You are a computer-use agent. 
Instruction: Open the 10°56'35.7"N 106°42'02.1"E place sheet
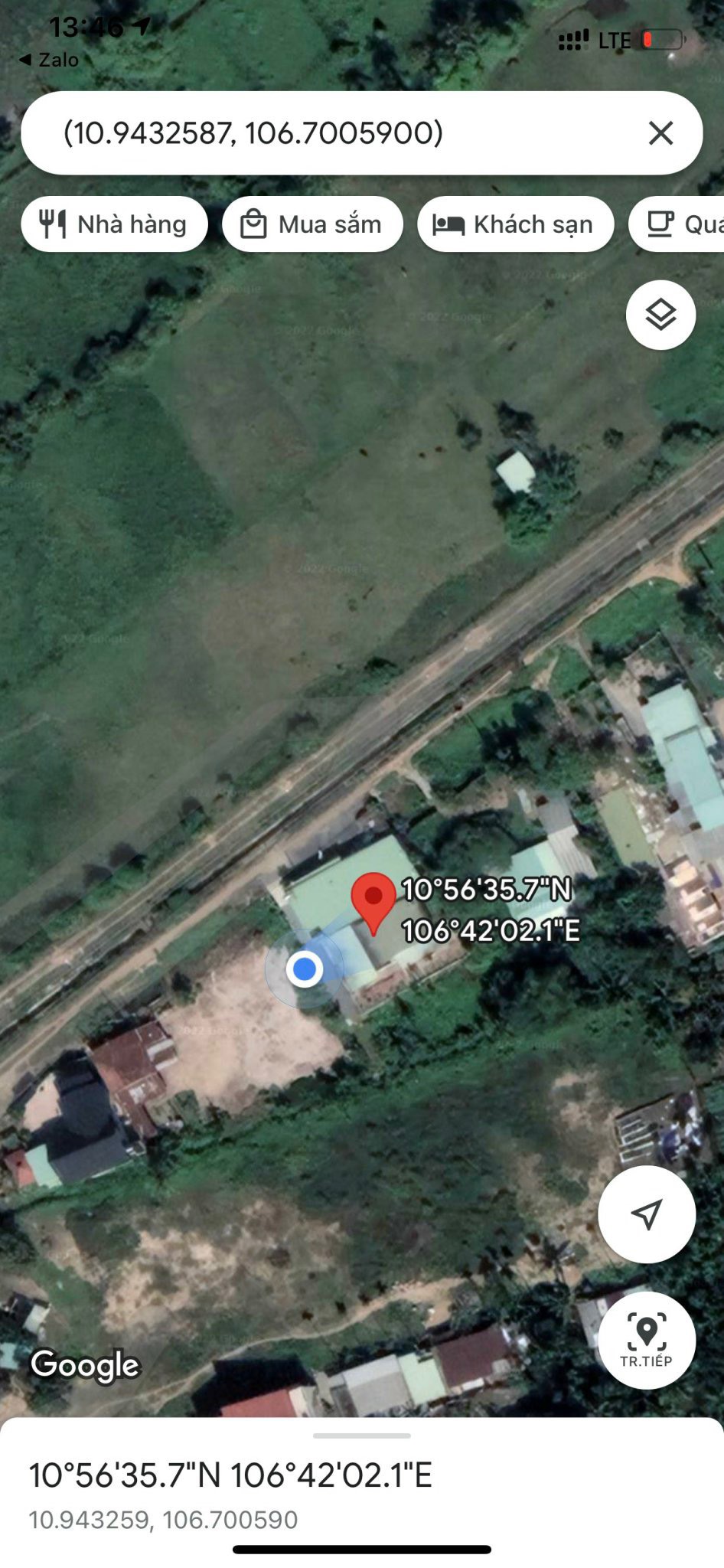coord(230,1475)
